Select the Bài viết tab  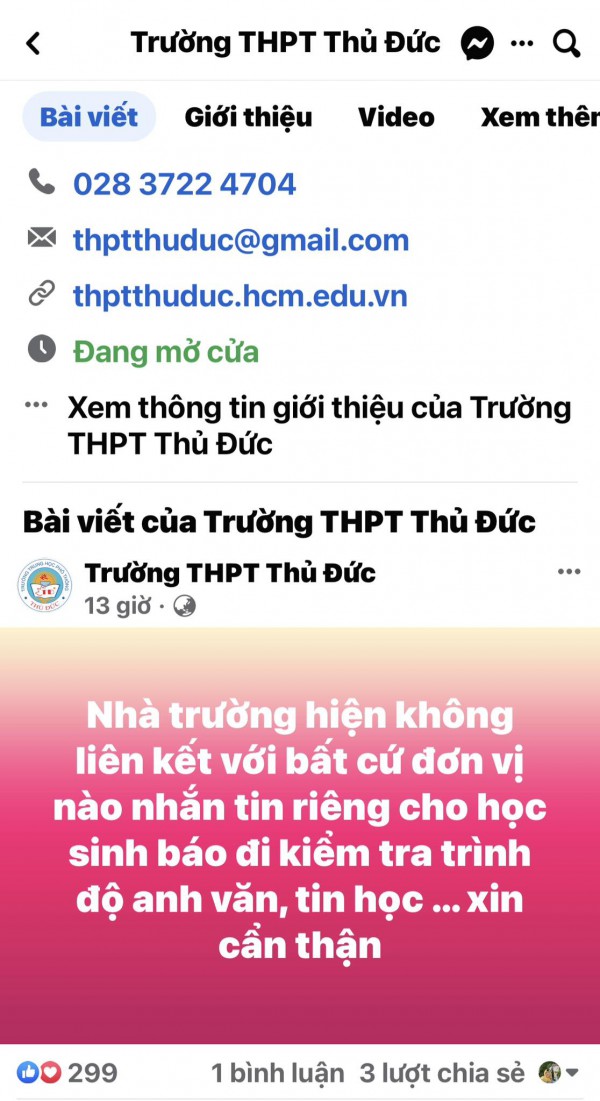pyautogui.click(x=89, y=117)
